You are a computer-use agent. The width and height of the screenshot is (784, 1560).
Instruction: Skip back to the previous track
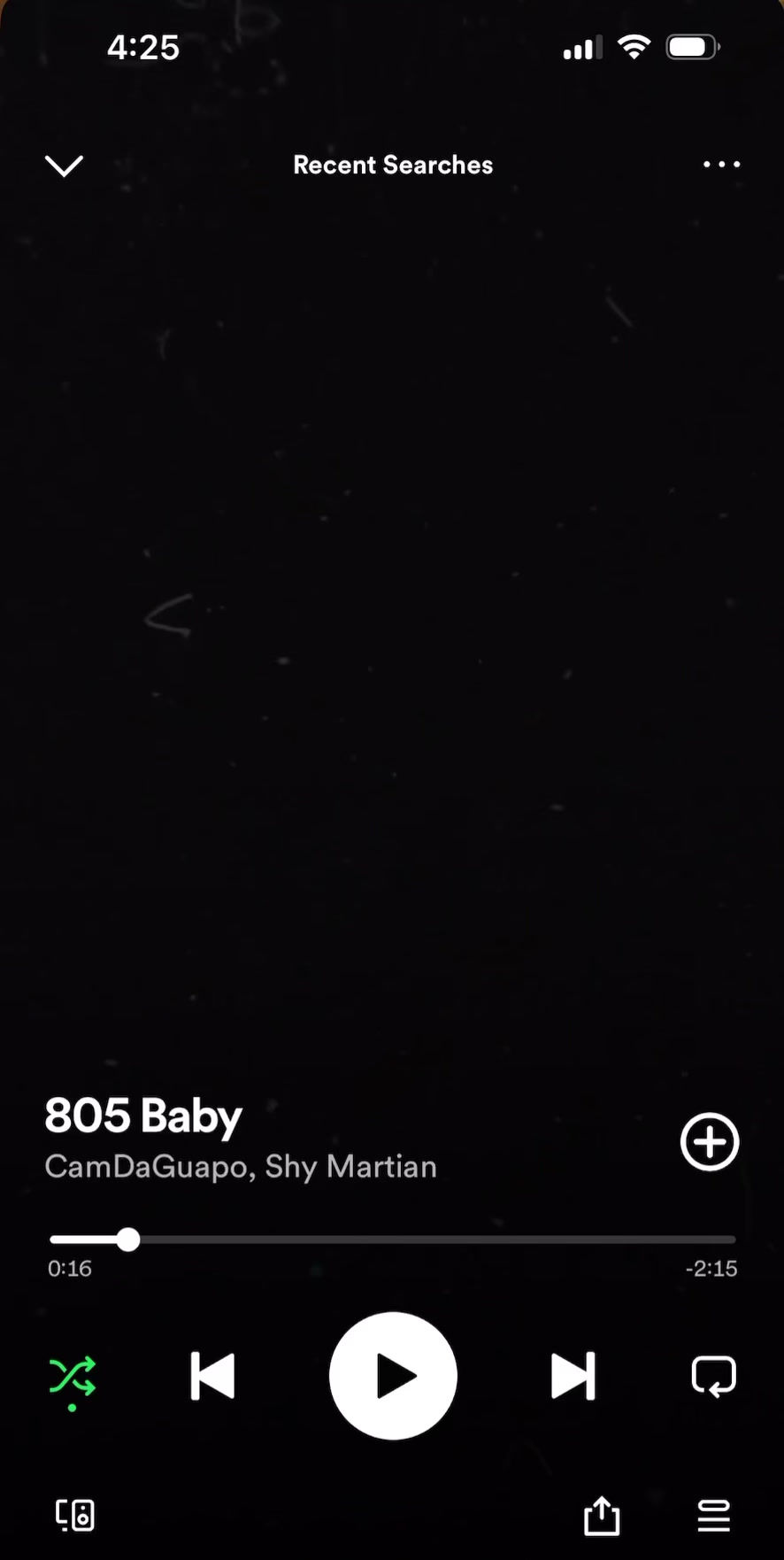[x=212, y=1376]
